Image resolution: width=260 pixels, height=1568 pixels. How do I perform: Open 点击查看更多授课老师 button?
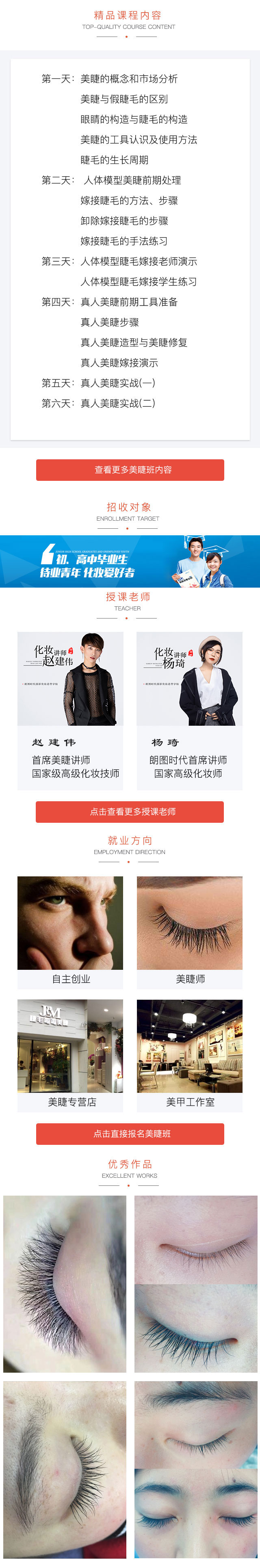130,811
